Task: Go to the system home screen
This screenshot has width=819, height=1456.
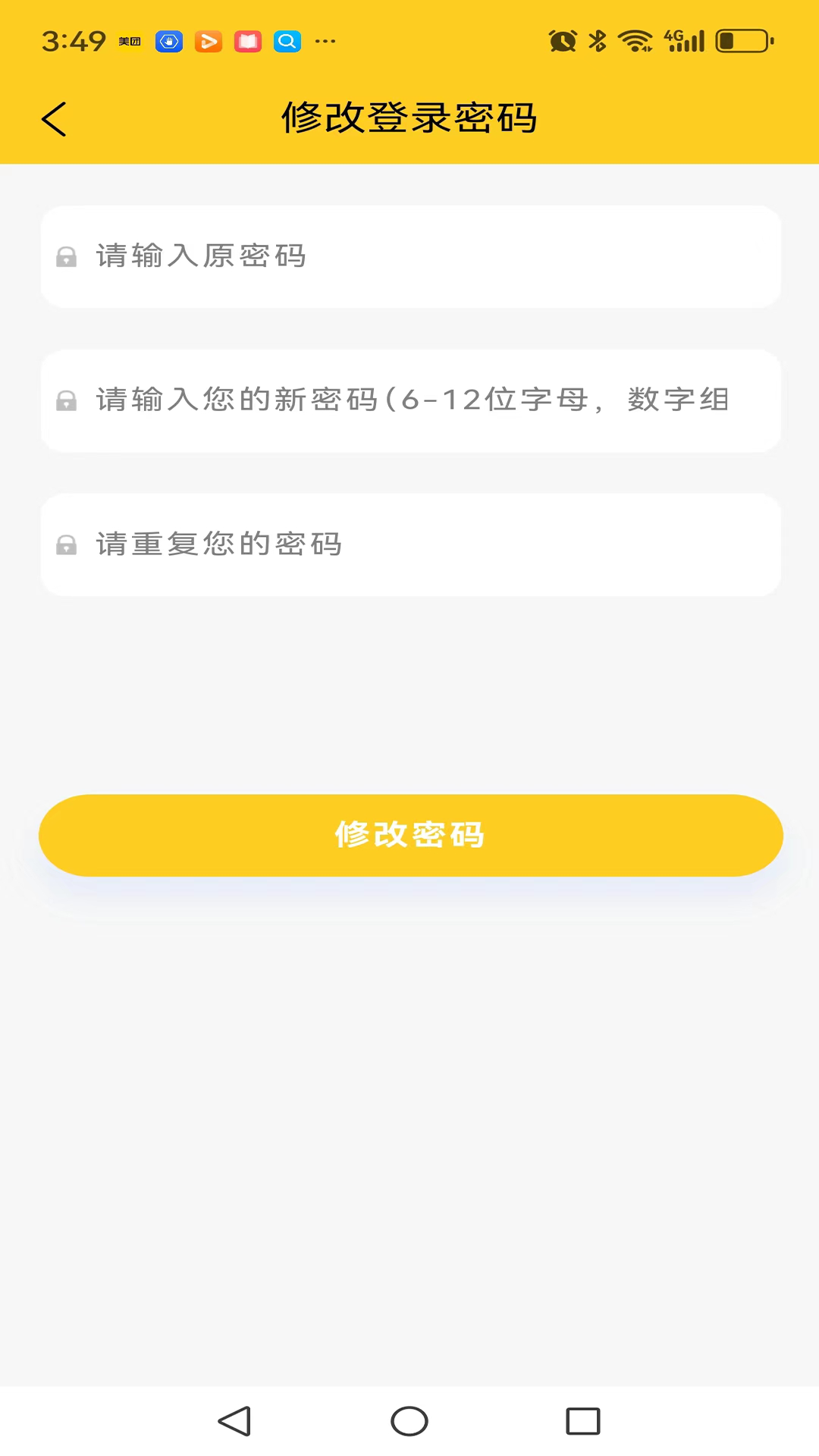Action: (x=409, y=1421)
